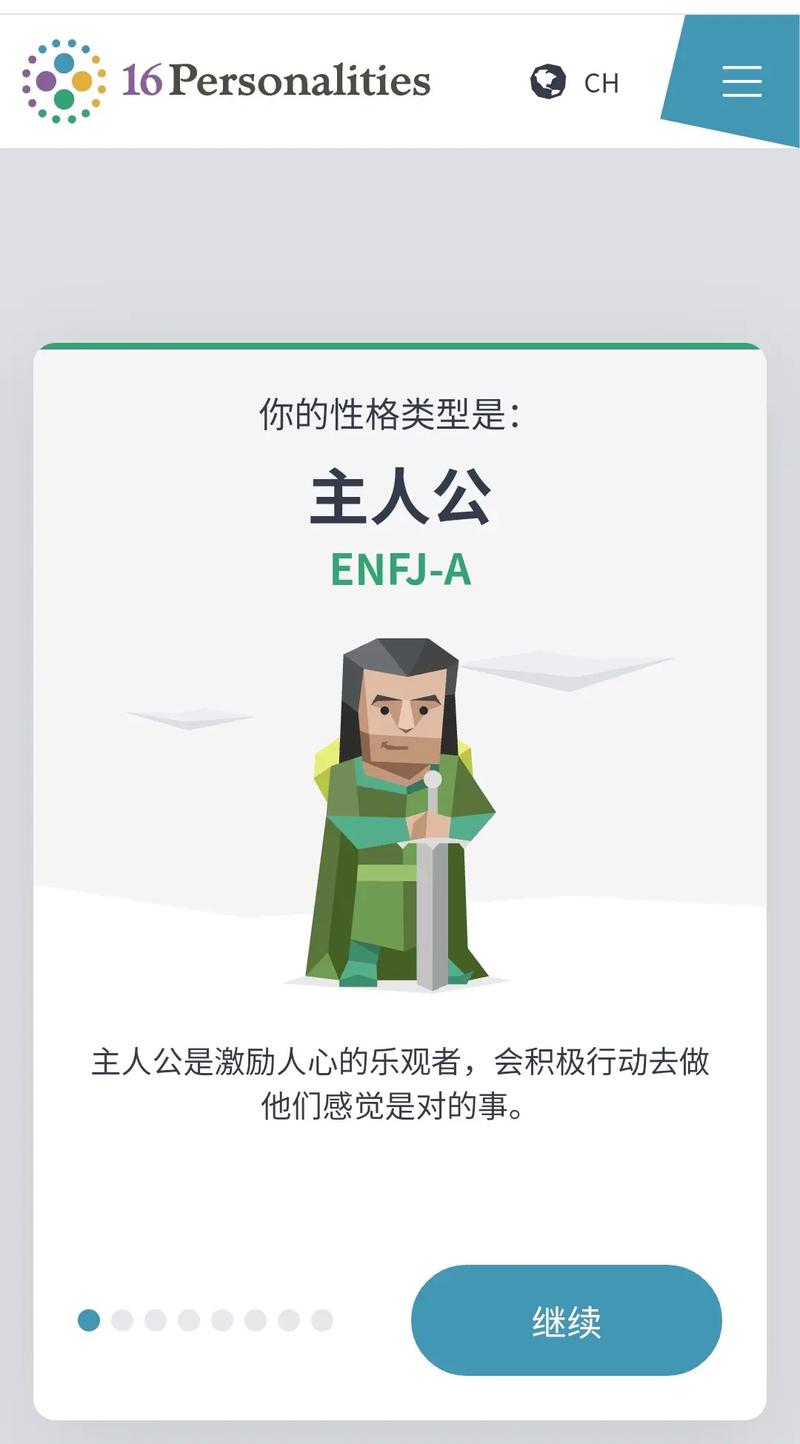The height and width of the screenshot is (1444, 800).
Task: Tap the 继续 button to continue
Action: (x=566, y=1320)
